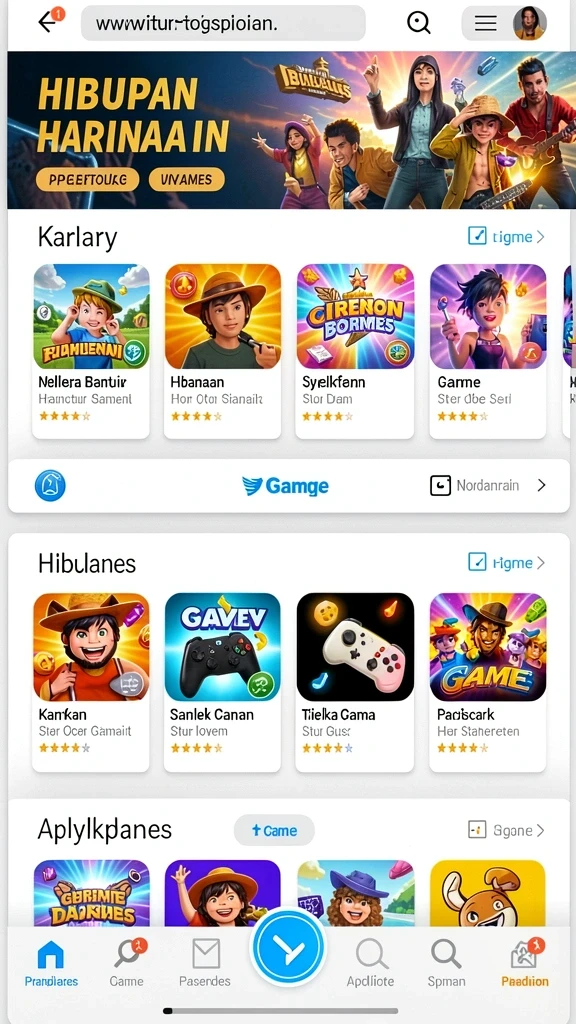Select the Came chip in Aplylkpanes

coord(274,831)
